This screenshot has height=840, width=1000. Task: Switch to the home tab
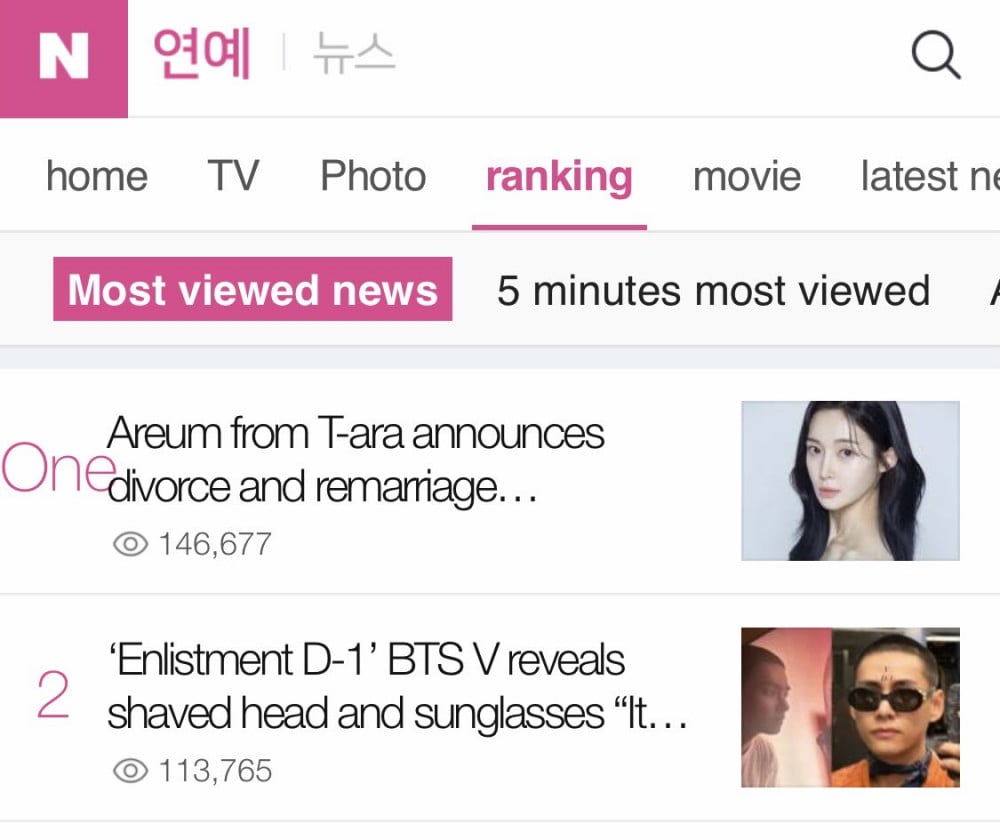(x=97, y=177)
